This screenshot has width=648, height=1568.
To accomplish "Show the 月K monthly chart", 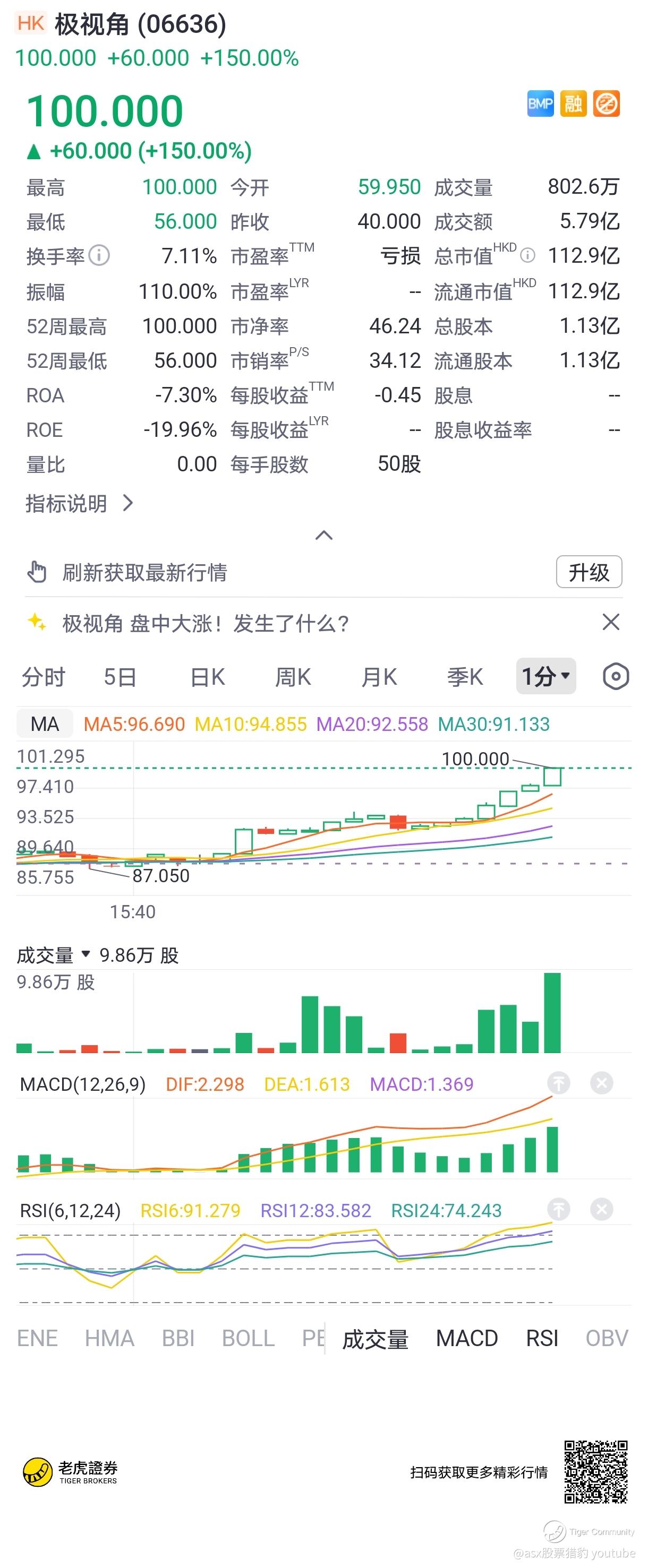I will tap(379, 677).
